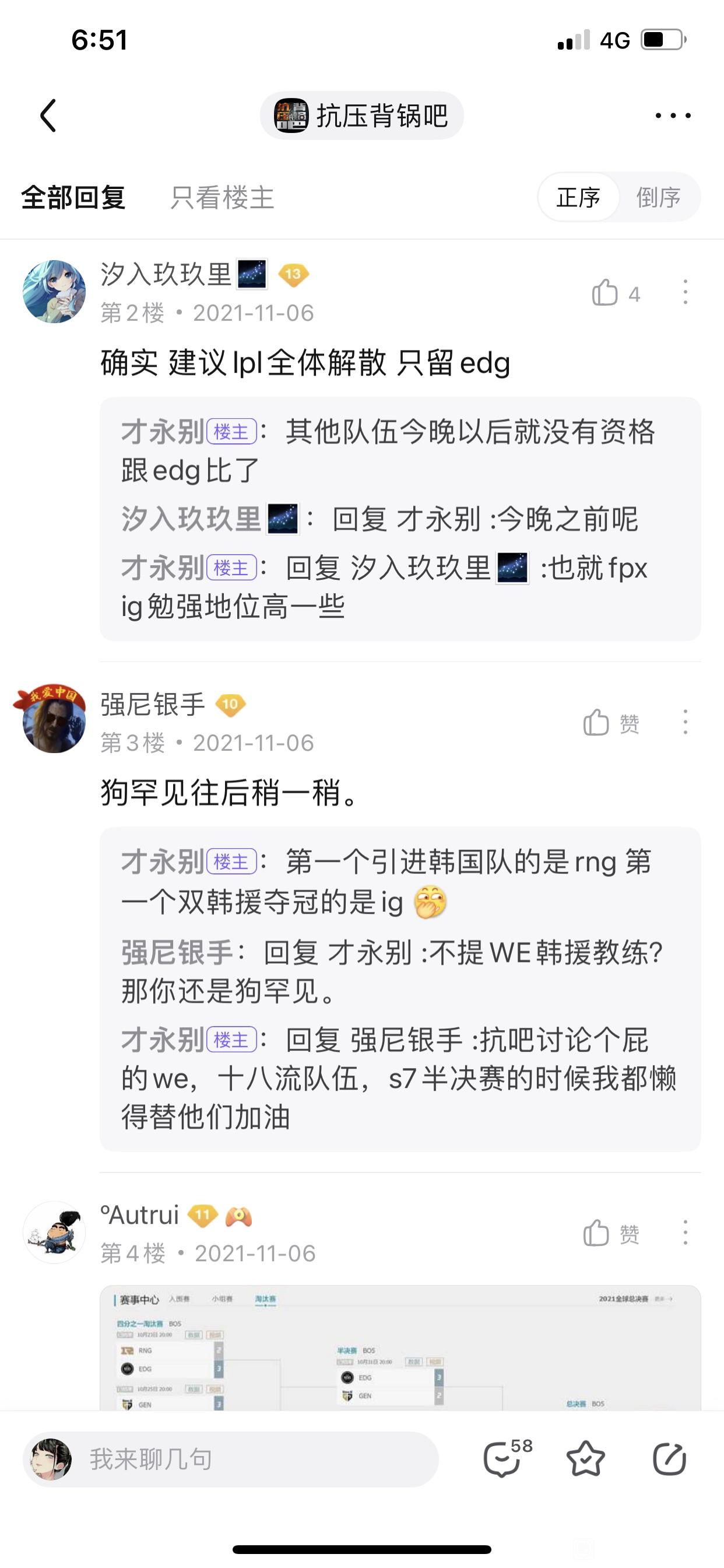Go back to the previous page
724x1568 pixels.
tap(48, 115)
